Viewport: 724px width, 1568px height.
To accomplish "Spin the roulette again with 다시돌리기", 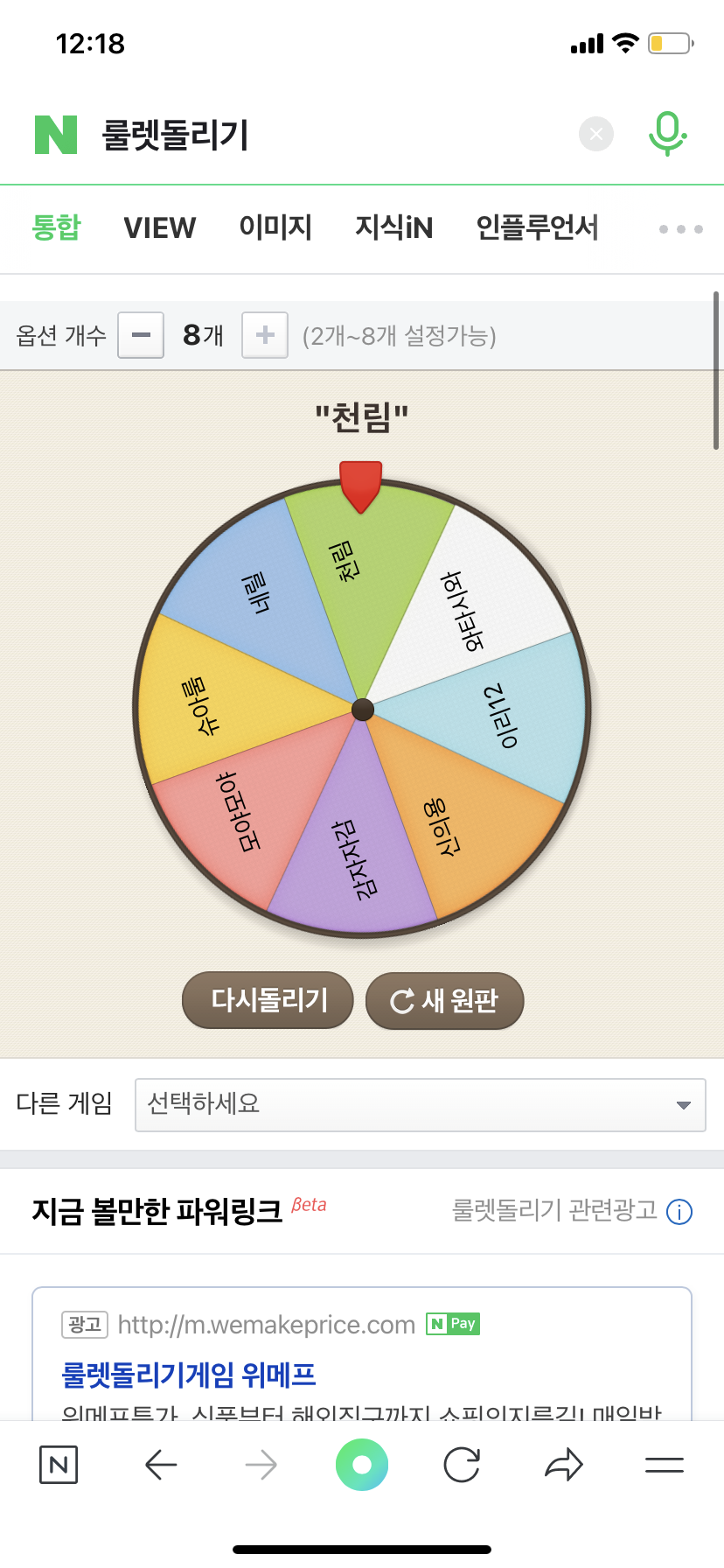I will point(268,1000).
